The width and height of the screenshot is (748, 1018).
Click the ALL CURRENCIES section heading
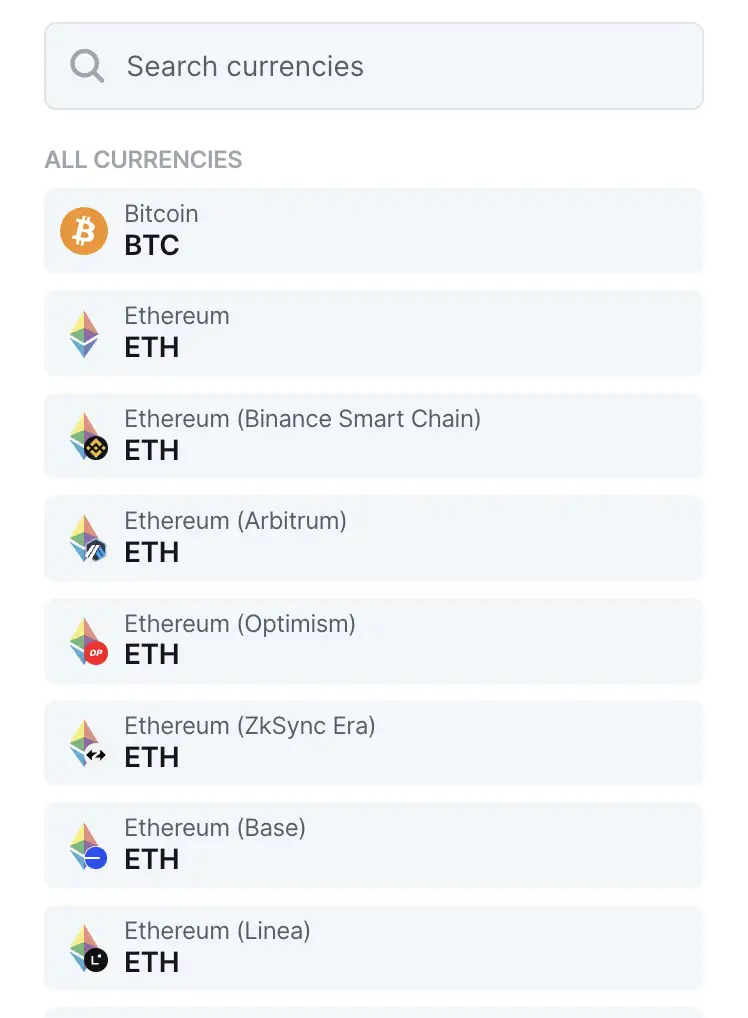(x=143, y=159)
